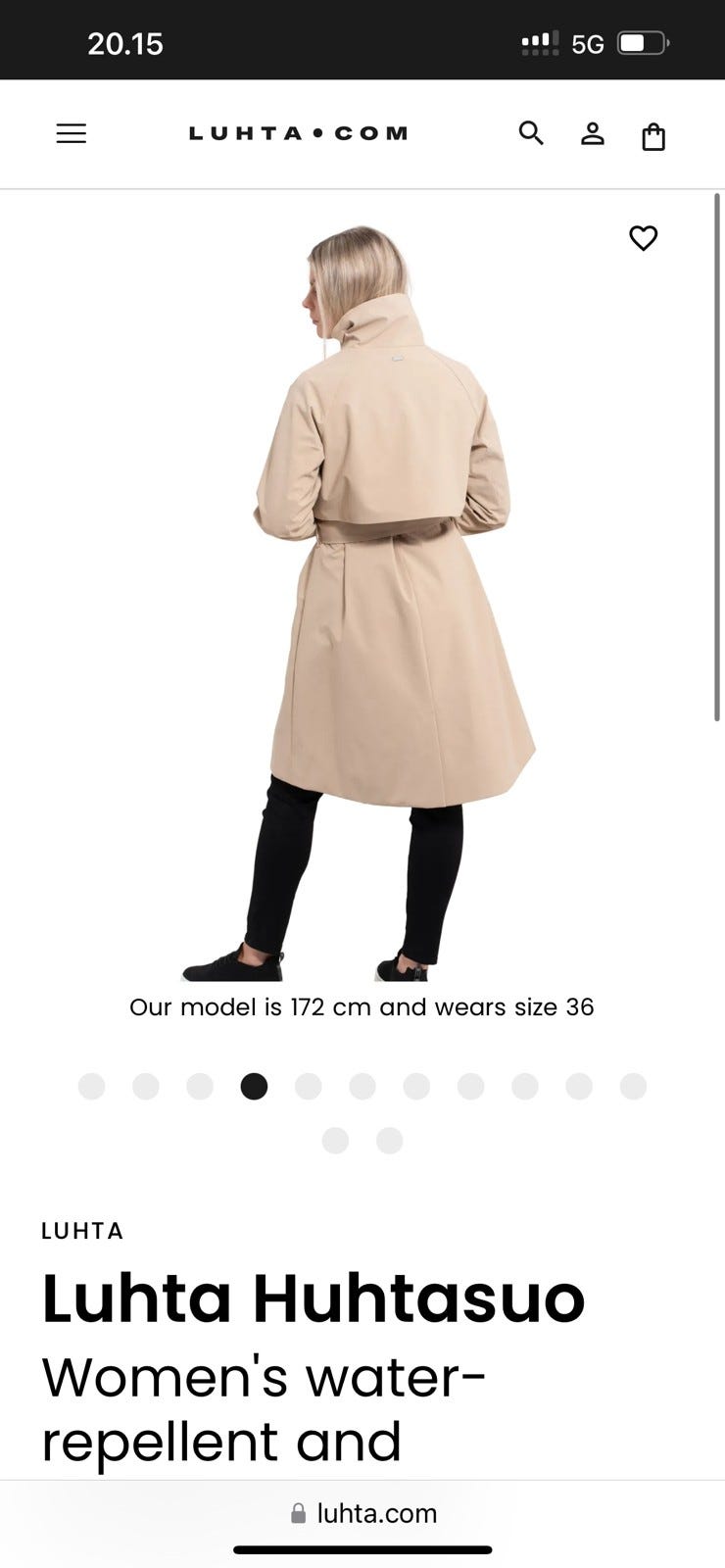Open the site search
725x1568 pixels.
tap(531, 133)
